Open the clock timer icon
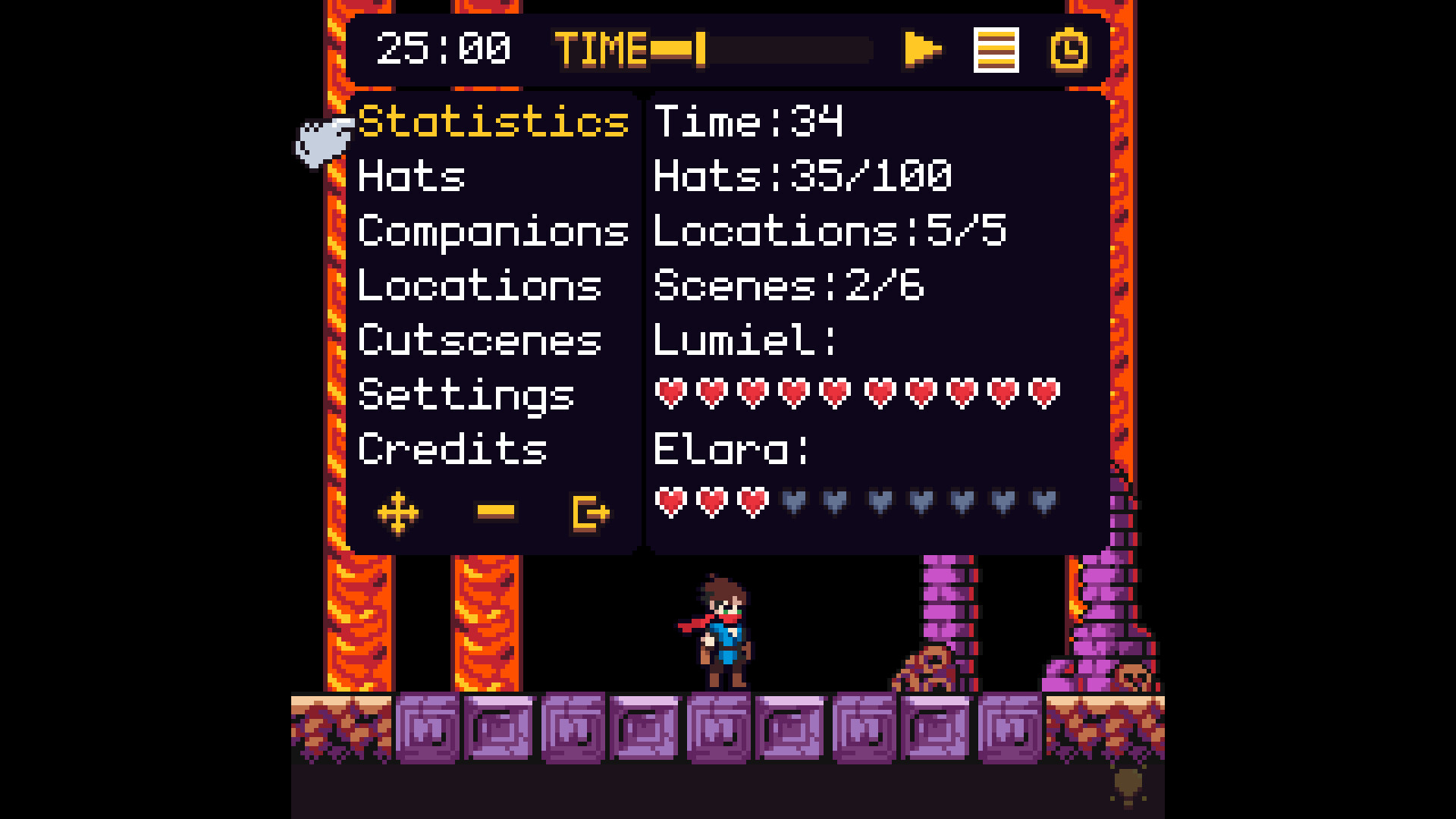 coord(1068,50)
